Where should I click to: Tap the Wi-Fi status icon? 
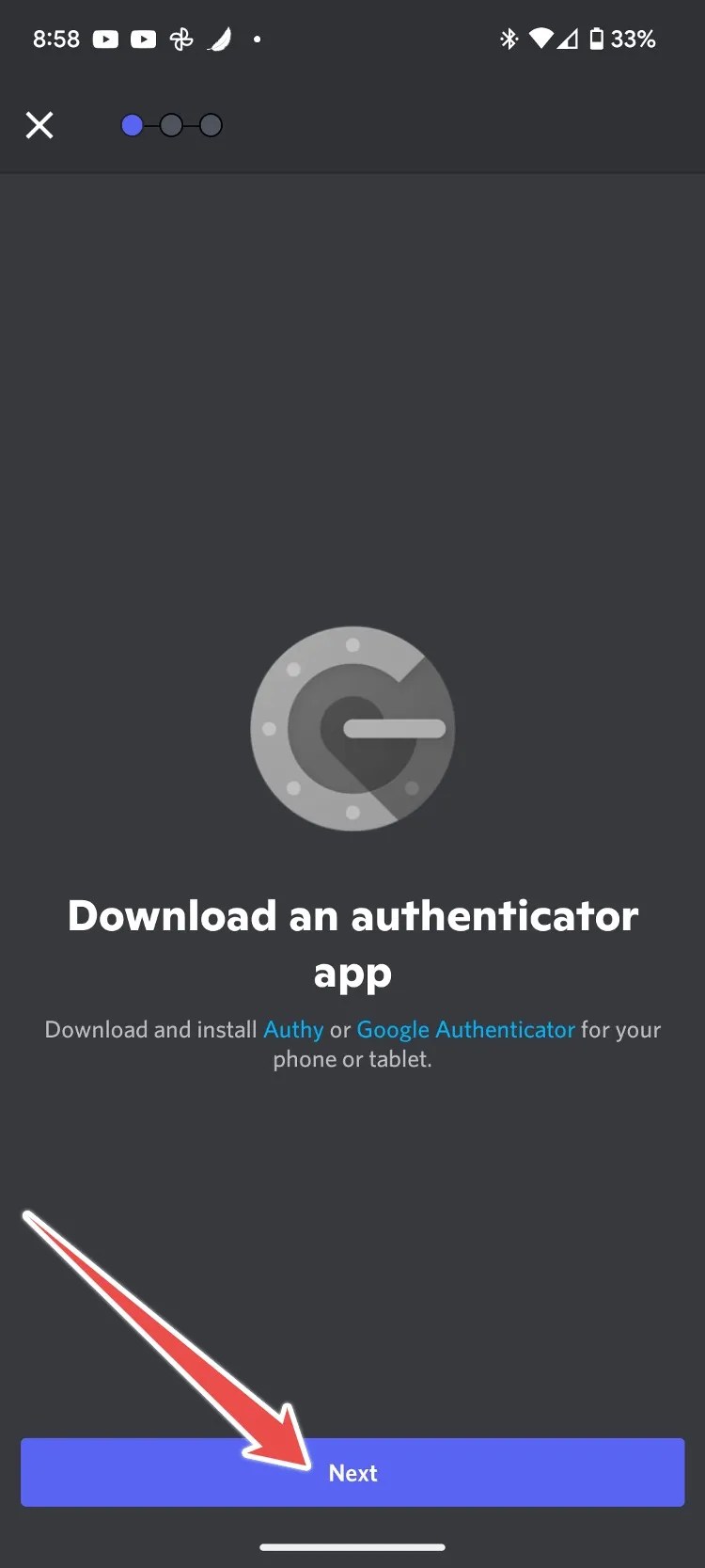click(542, 39)
